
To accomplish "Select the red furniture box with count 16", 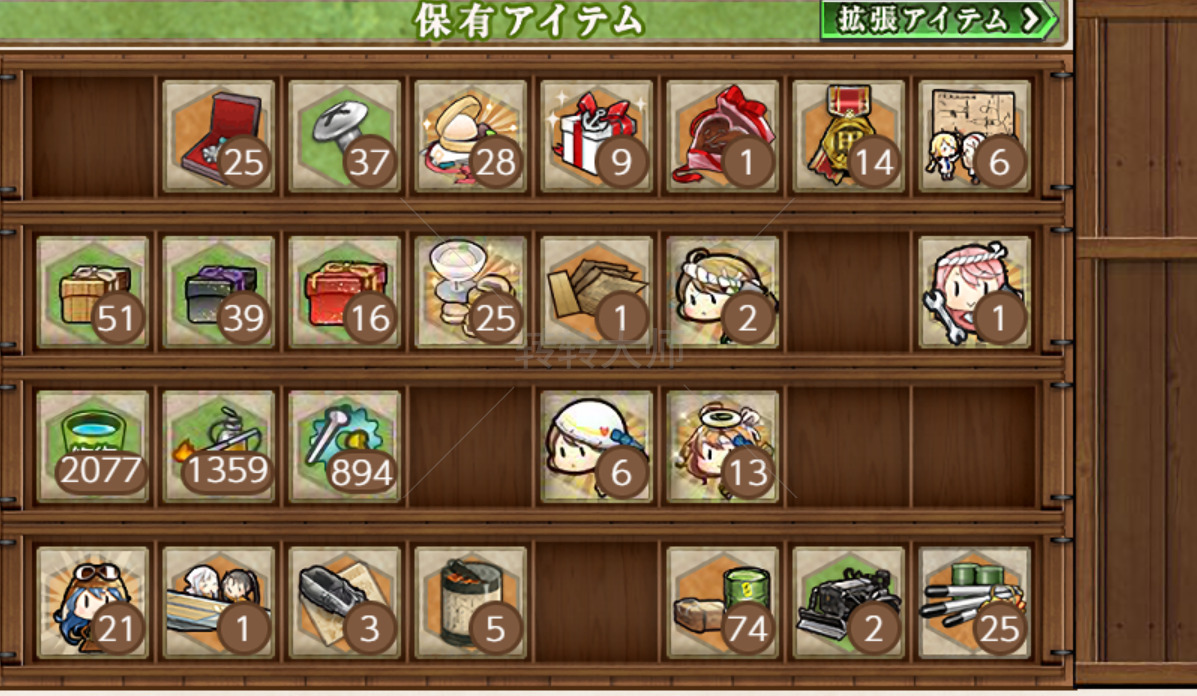I will tap(345, 292).
